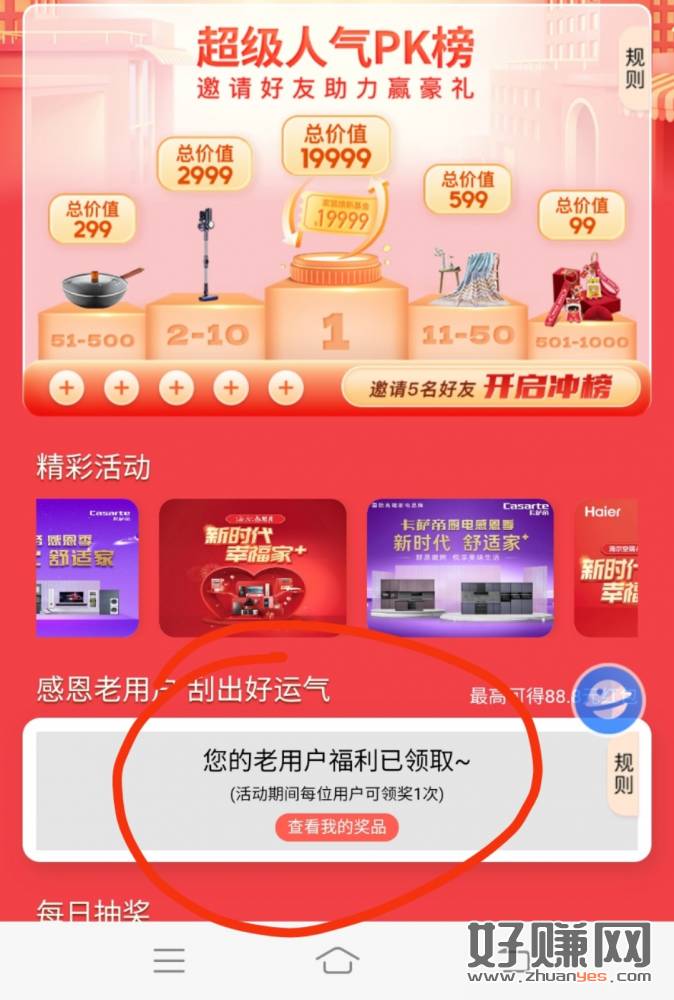Screen dimensions: 674x1000
Task: Open the 卡萨帝 新时代舒适家 purple banner
Action: (x=459, y=567)
